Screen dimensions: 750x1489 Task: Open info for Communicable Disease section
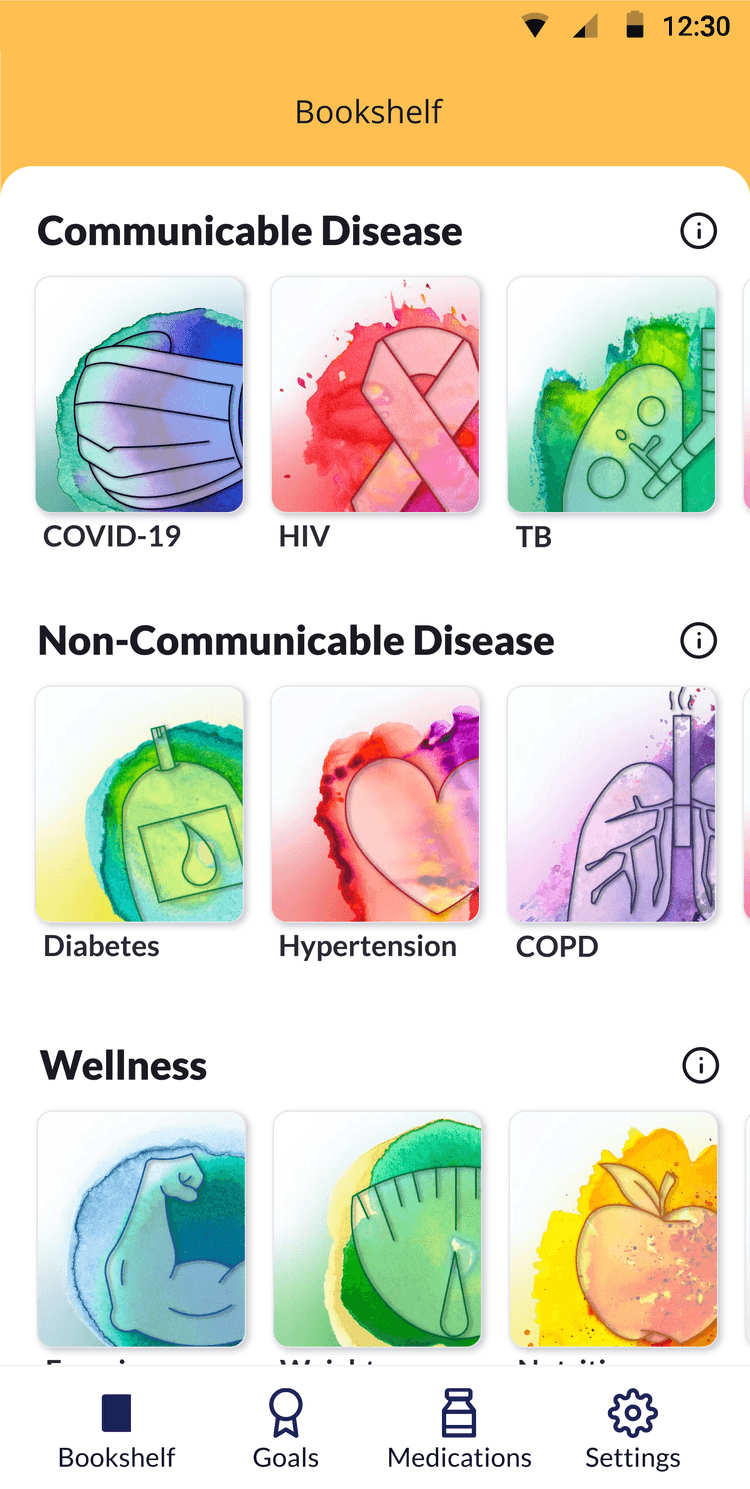click(x=698, y=232)
